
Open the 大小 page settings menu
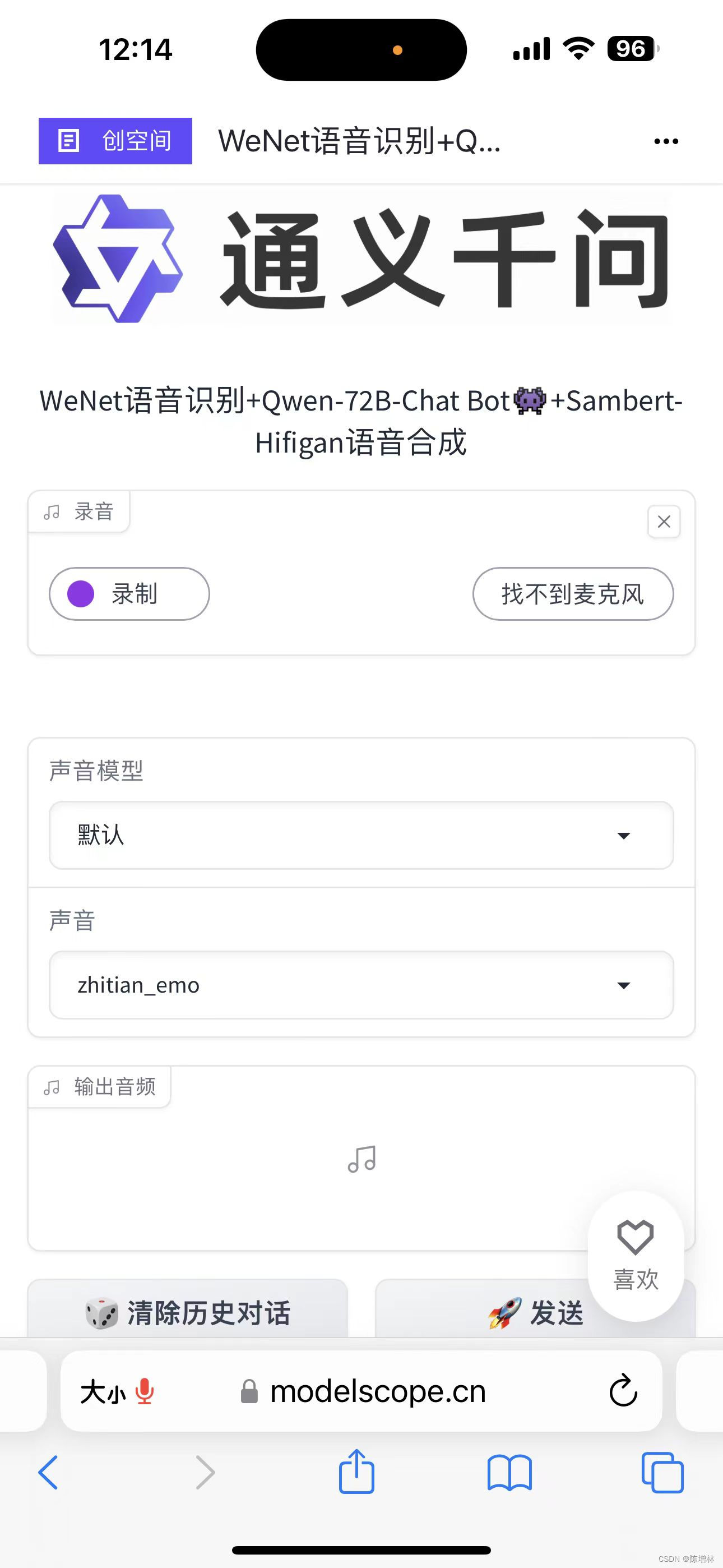(x=104, y=1391)
